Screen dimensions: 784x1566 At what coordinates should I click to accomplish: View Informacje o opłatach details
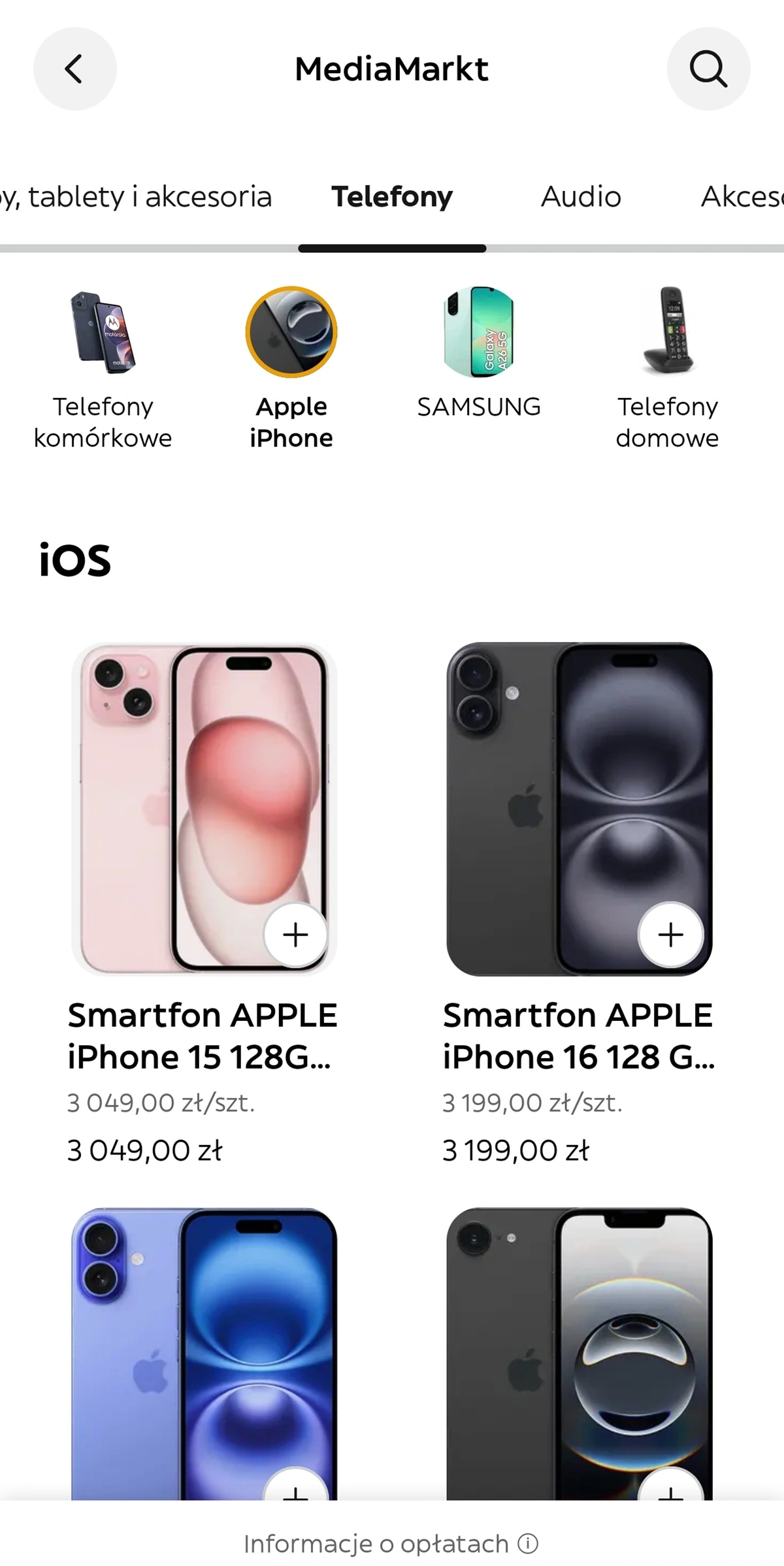(x=391, y=1544)
